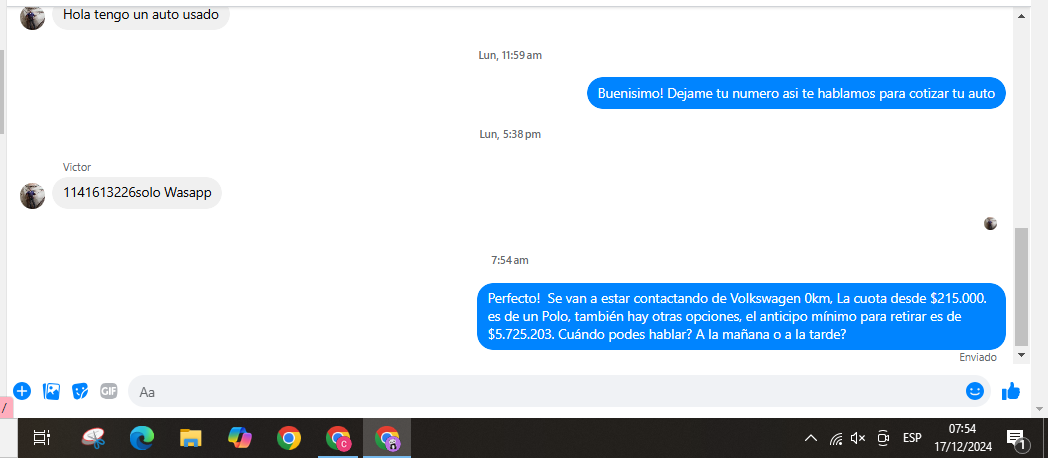
Task: Open more actions with the plus icon
Action: tap(22, 391)
